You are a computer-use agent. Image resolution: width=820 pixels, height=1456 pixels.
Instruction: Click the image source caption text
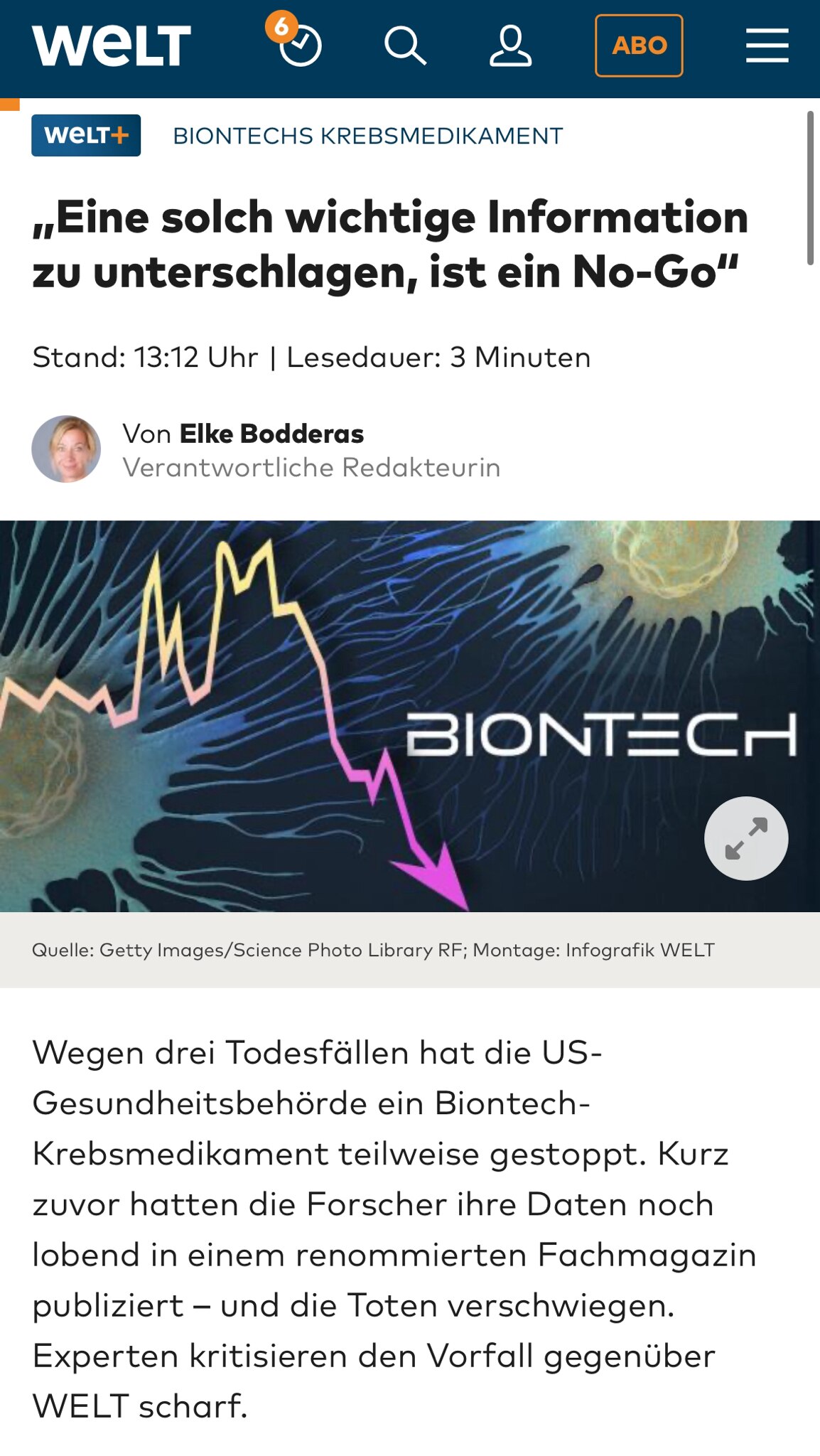pyautogui.click(x=374, y=948)
